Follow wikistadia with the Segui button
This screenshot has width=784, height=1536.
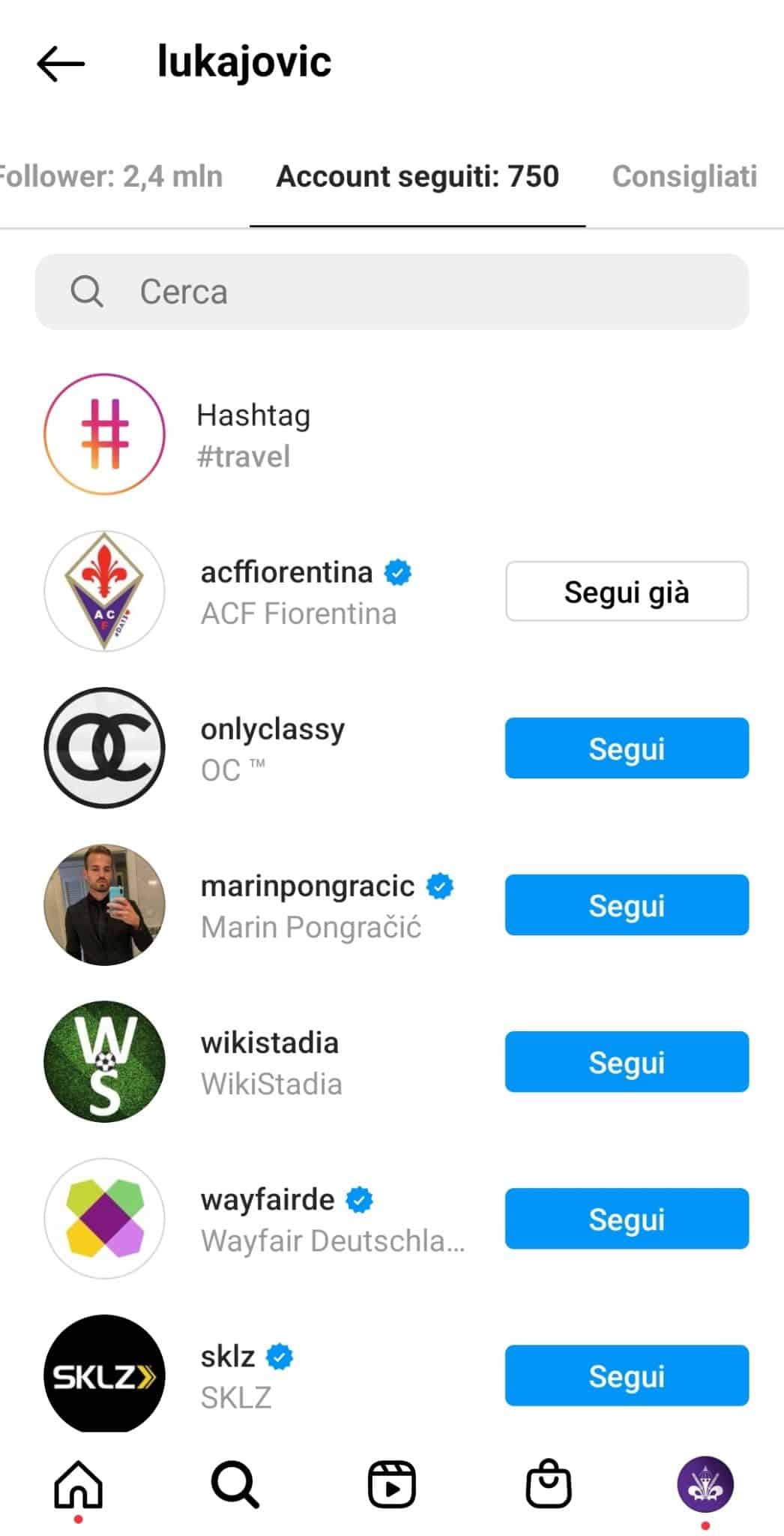[x=627, y=1062]
